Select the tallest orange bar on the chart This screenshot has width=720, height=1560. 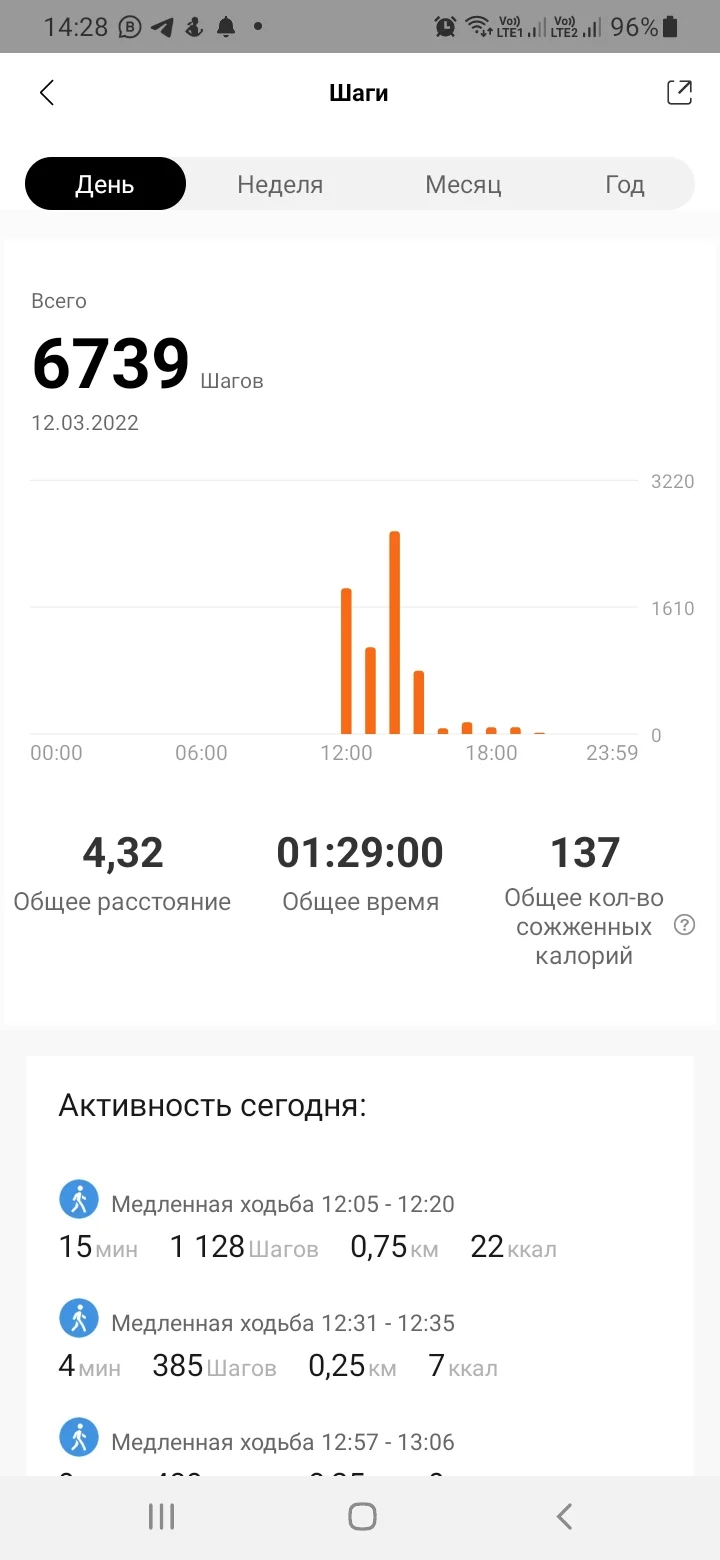click(394, 630)
